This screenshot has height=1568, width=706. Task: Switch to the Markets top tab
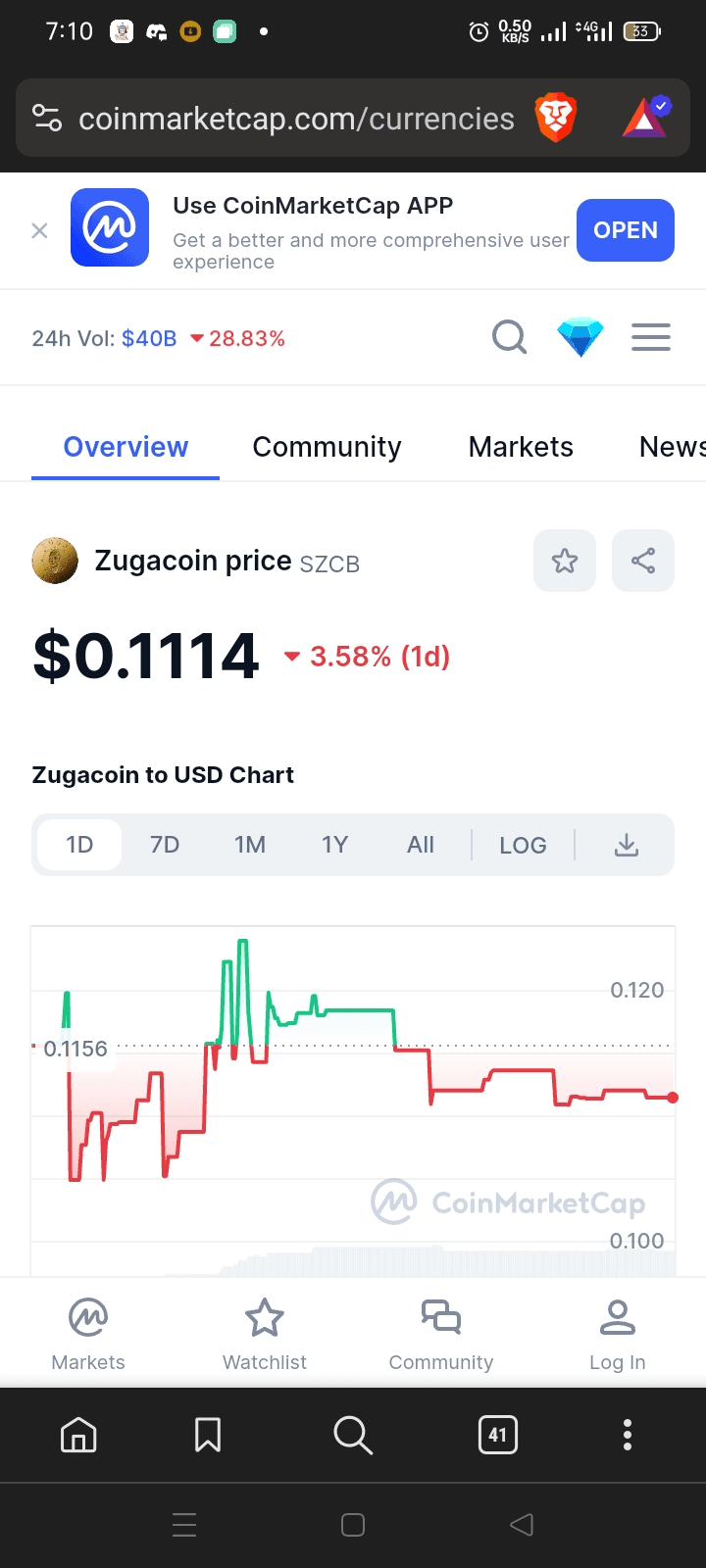coord(521,447)
